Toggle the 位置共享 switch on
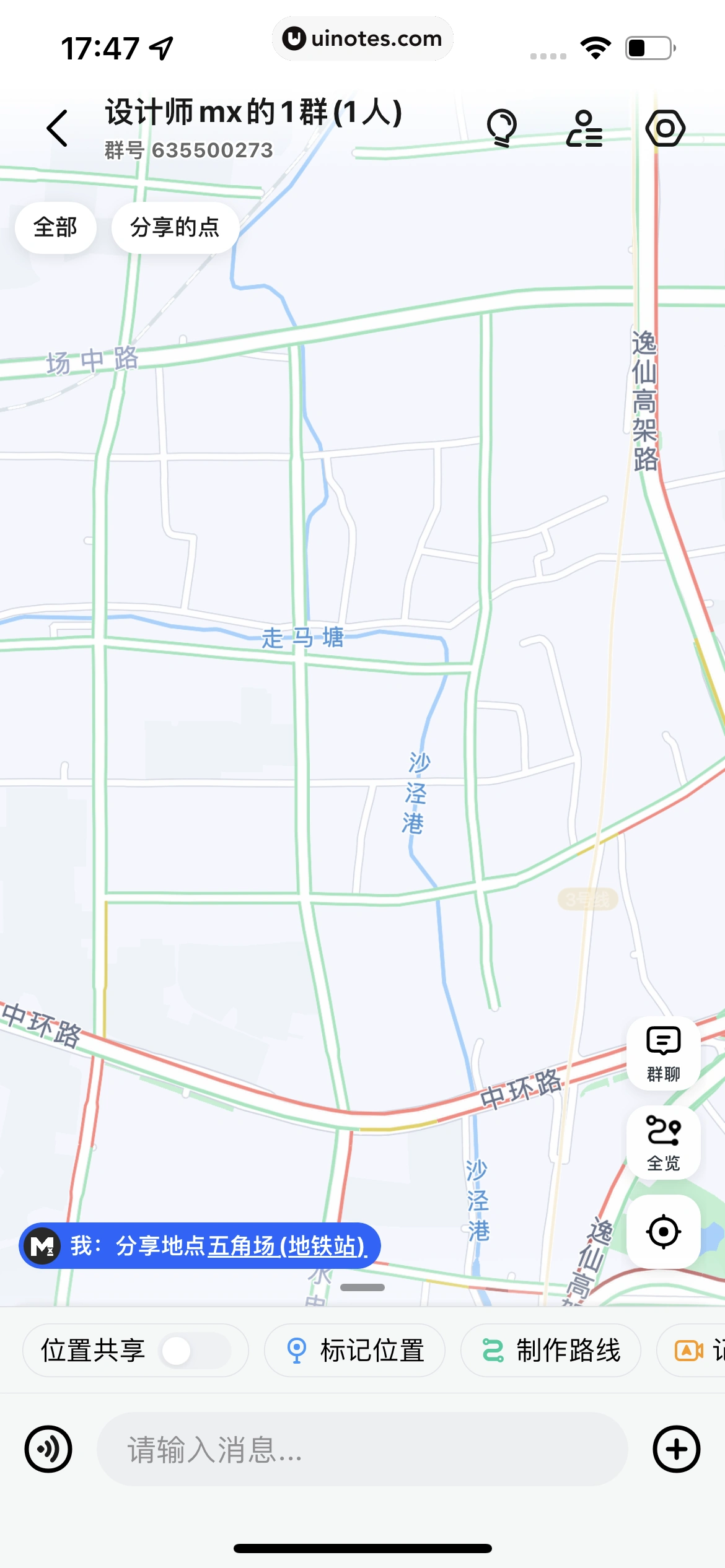Image resolution: width=725 pixels, height=1568 pixels. (193, 1351)
